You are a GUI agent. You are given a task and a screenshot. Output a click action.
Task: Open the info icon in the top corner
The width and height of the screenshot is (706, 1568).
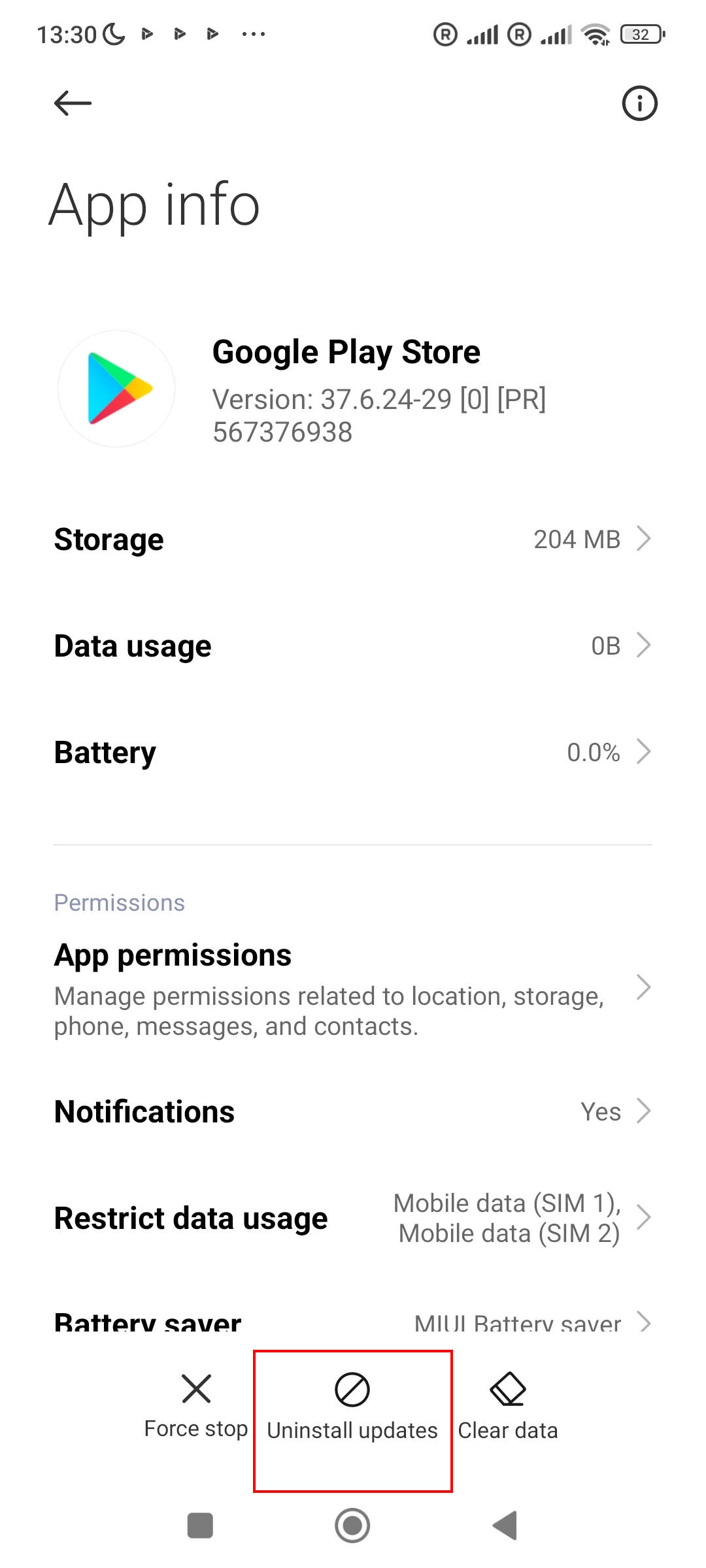point(639,103)
